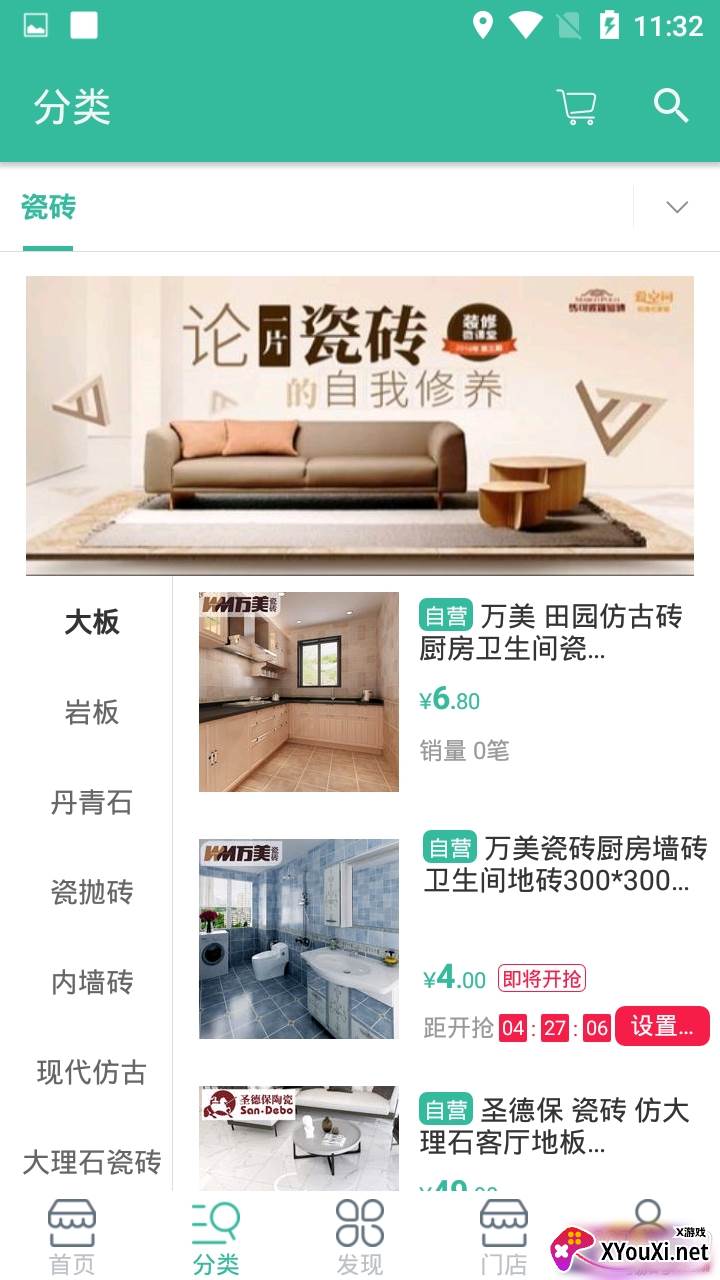Switch to the 门店 tab
The width and height of the screenshot is (720, 1280).
click(x=503, y=1238)
